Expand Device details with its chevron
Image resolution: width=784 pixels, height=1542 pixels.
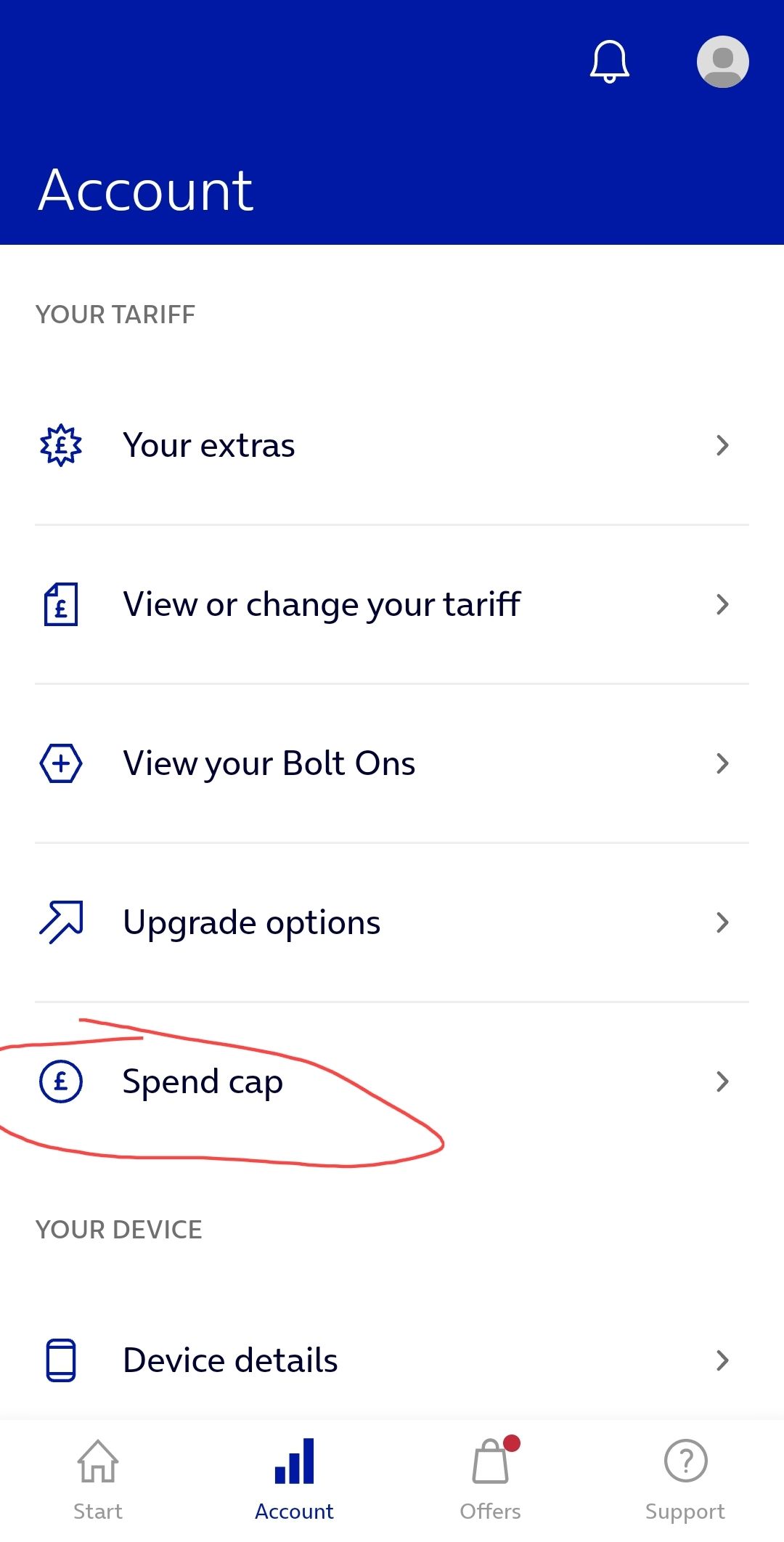tap(722, 1360)
